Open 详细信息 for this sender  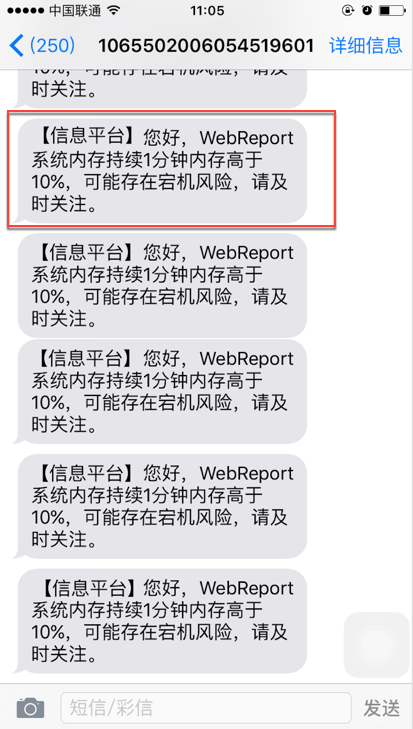[x=366, y=45]
